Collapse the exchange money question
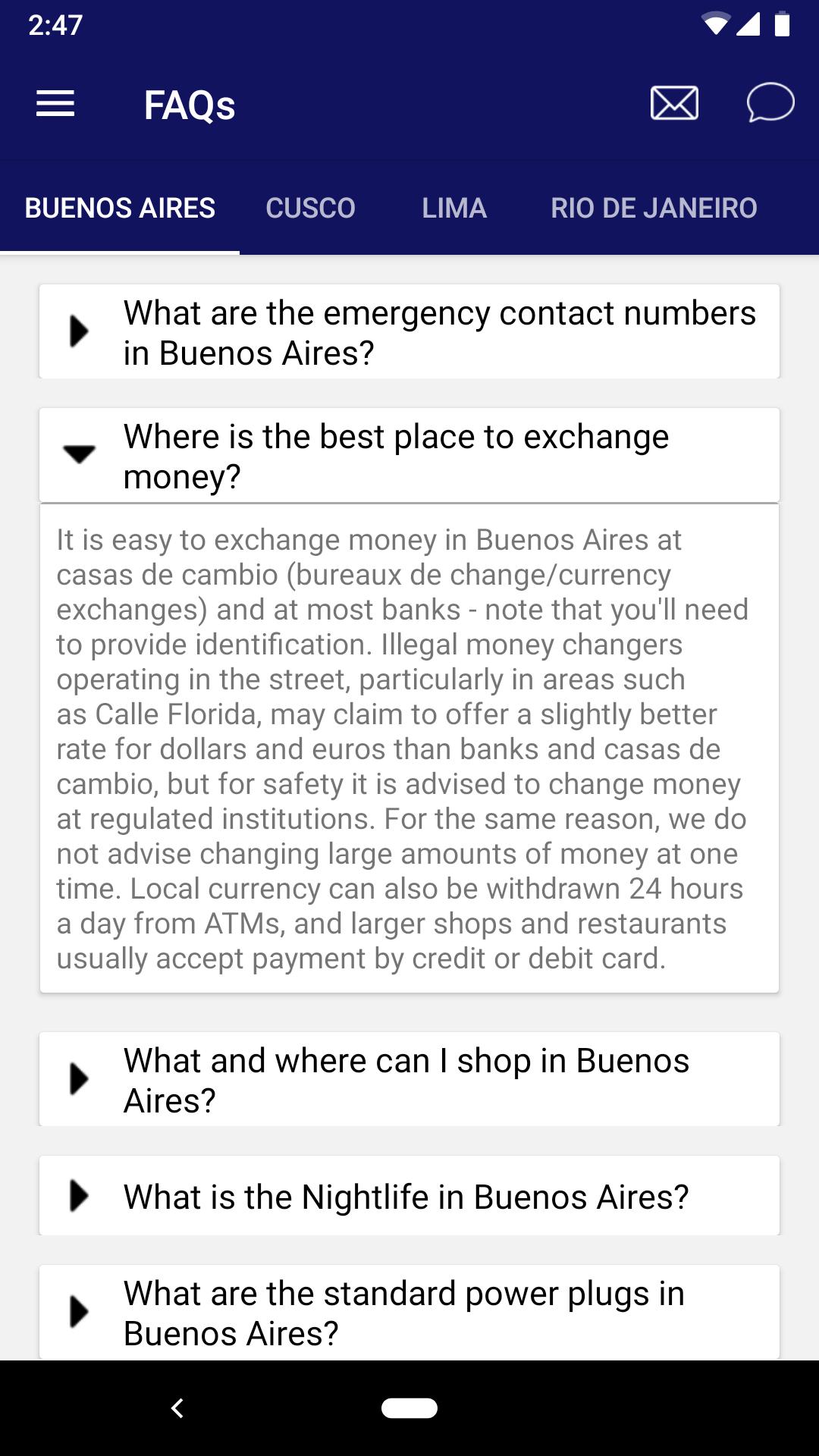The height and width of the screenshot is (1456, 819). point(409,456)
